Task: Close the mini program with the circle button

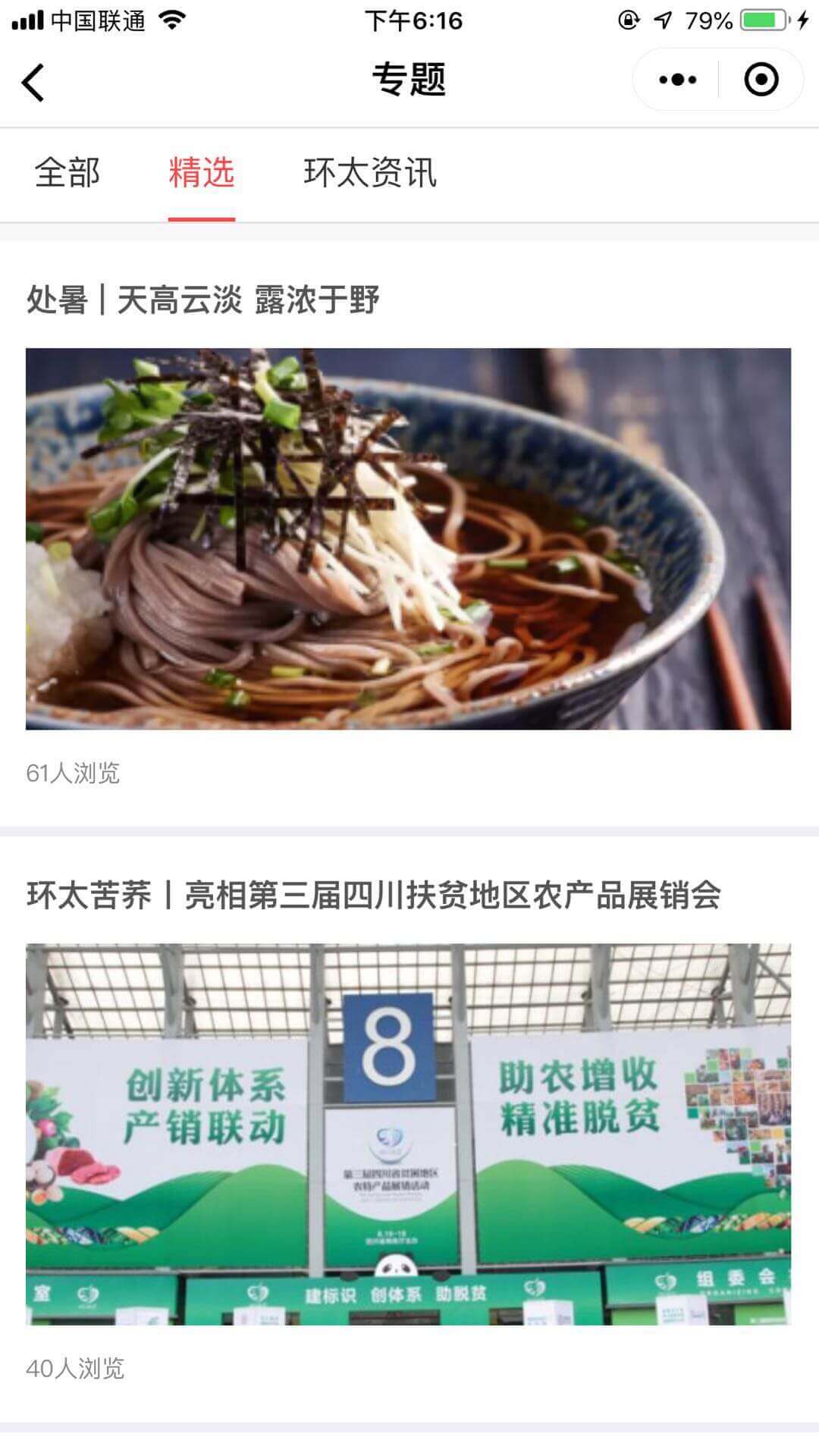Action: pyautogui.click(x=761, y=80)
